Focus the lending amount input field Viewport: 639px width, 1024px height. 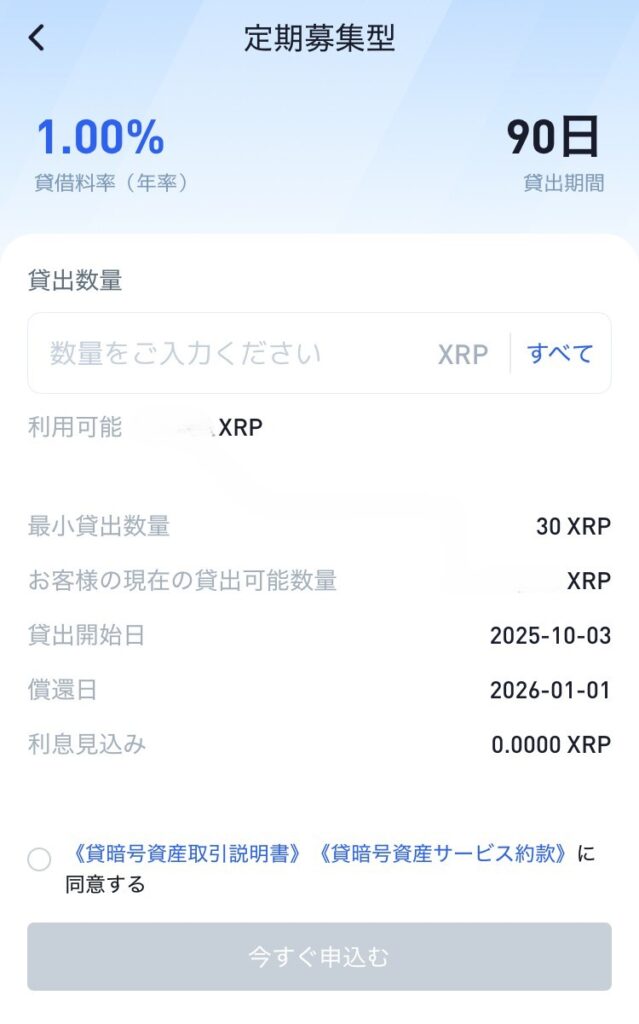pyautogui.click(x=230, y=353)
